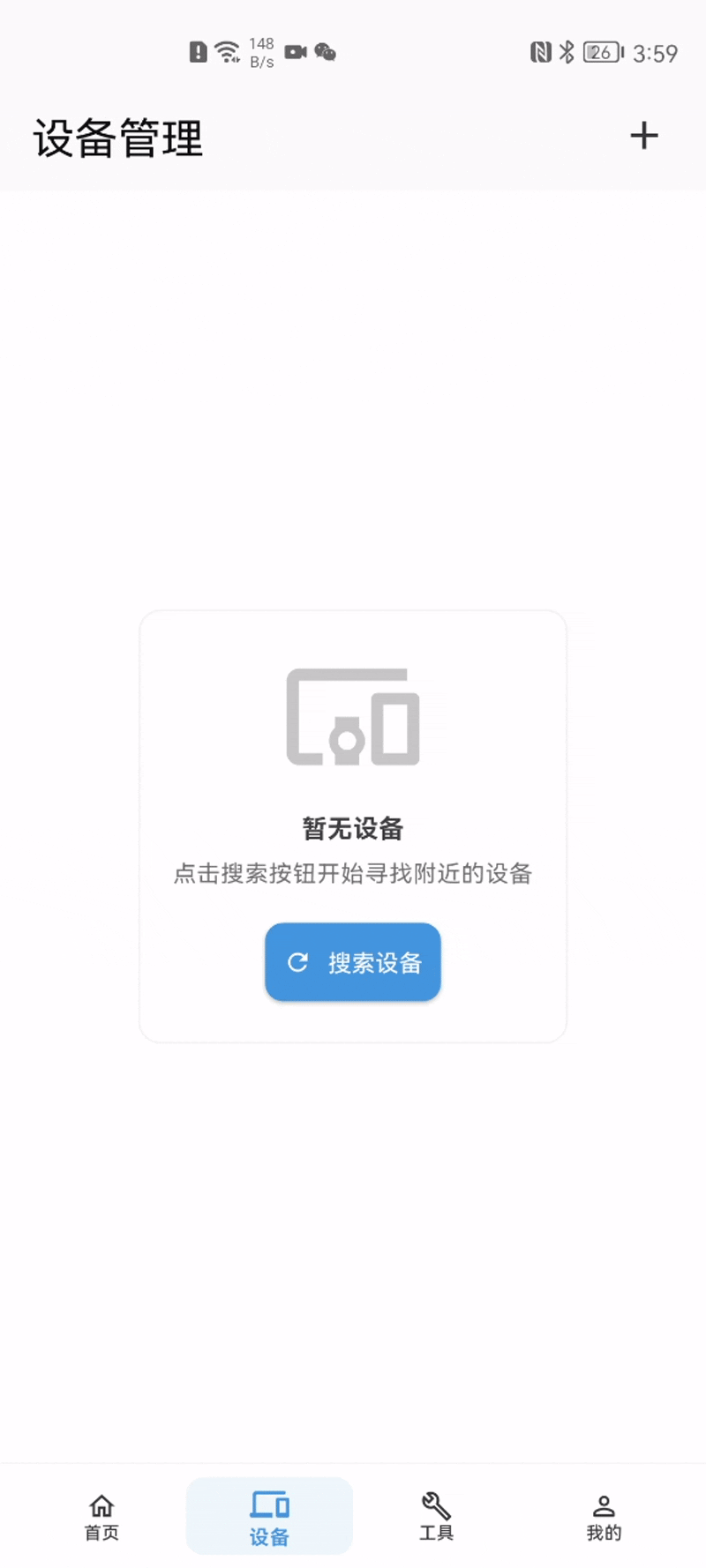The height and width of the screenshot is (1568, 706).
Task: Tap the empty device placeholder illustration
Action: coord(352,717)
